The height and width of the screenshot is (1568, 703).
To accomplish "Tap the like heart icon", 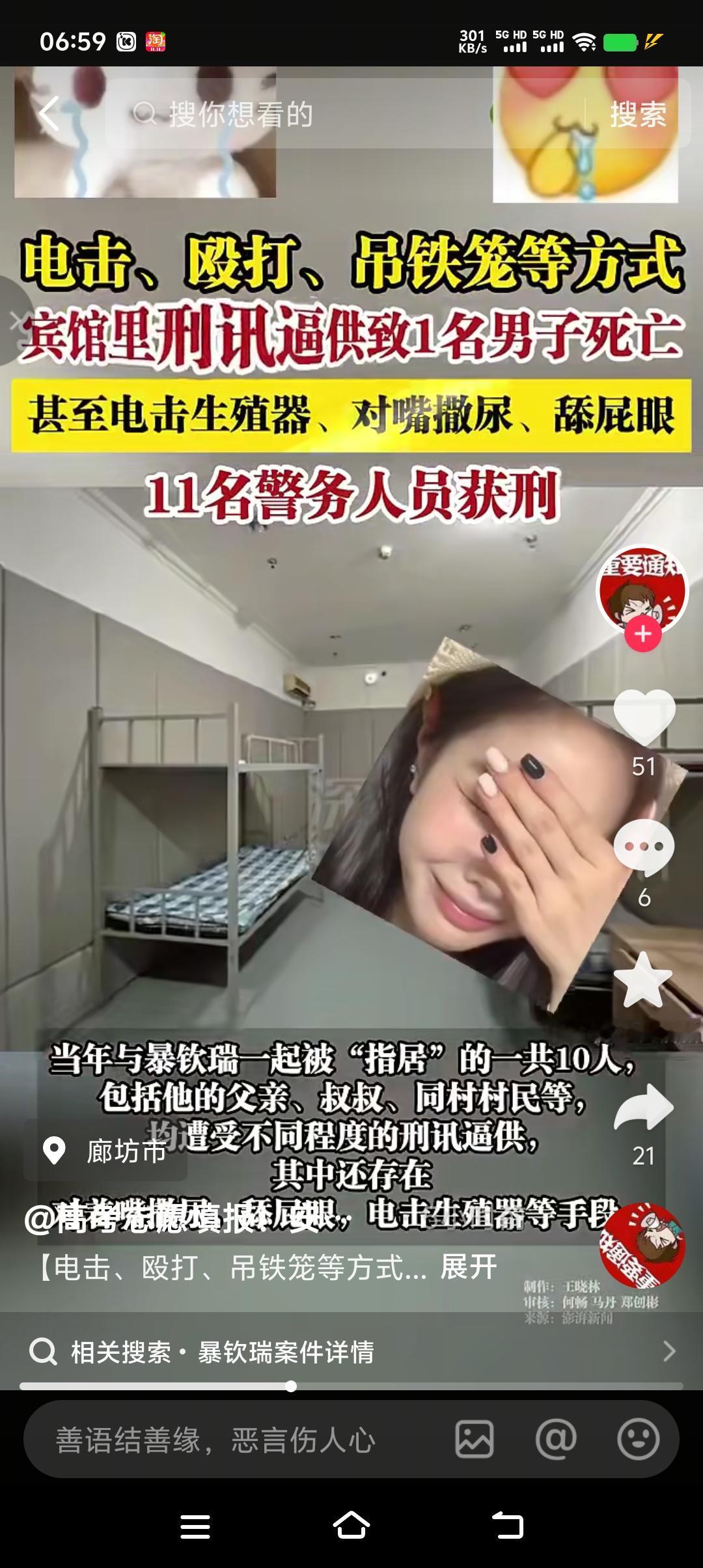I will click(644, 720).
